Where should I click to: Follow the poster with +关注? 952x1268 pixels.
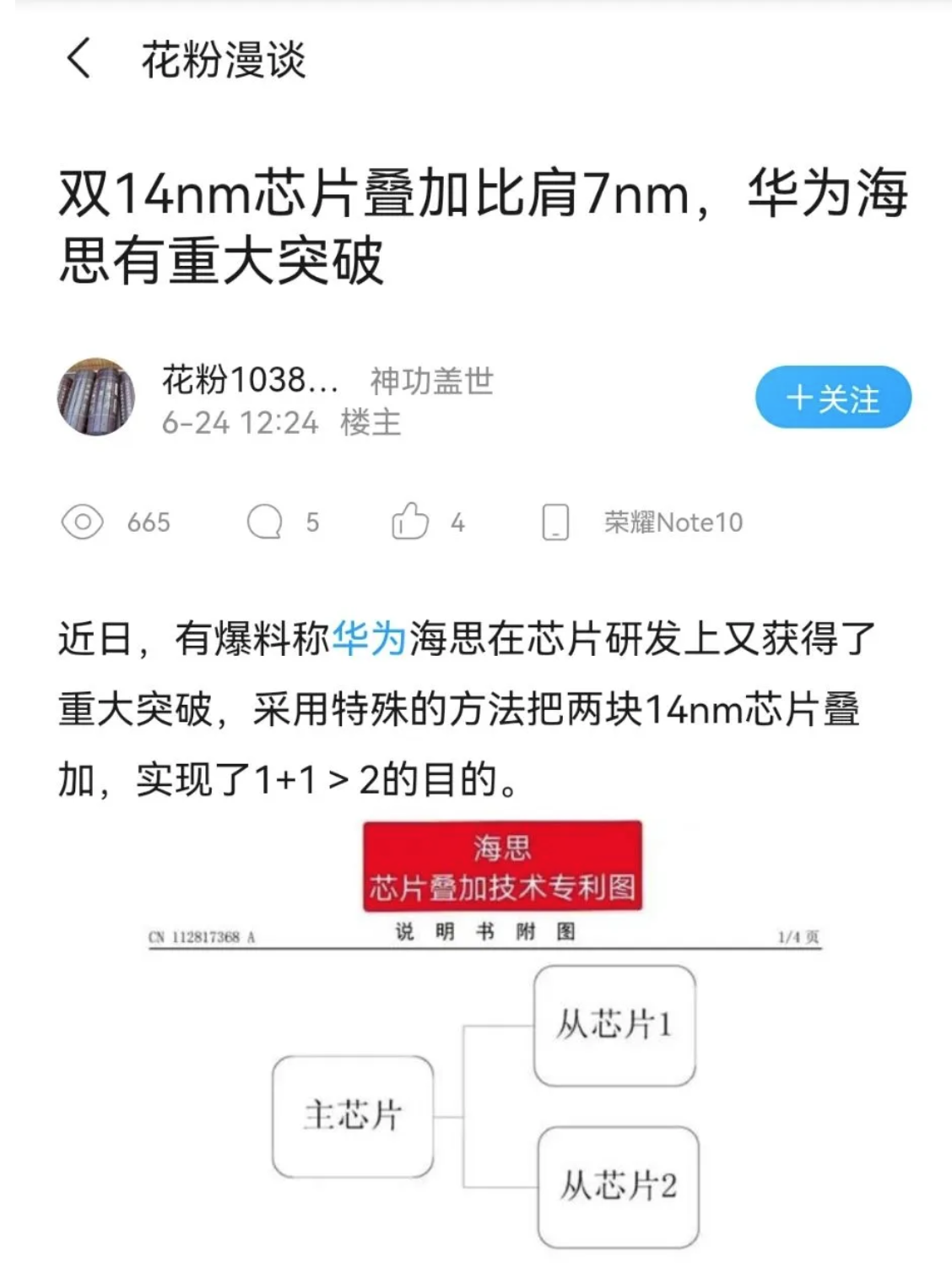832,398
